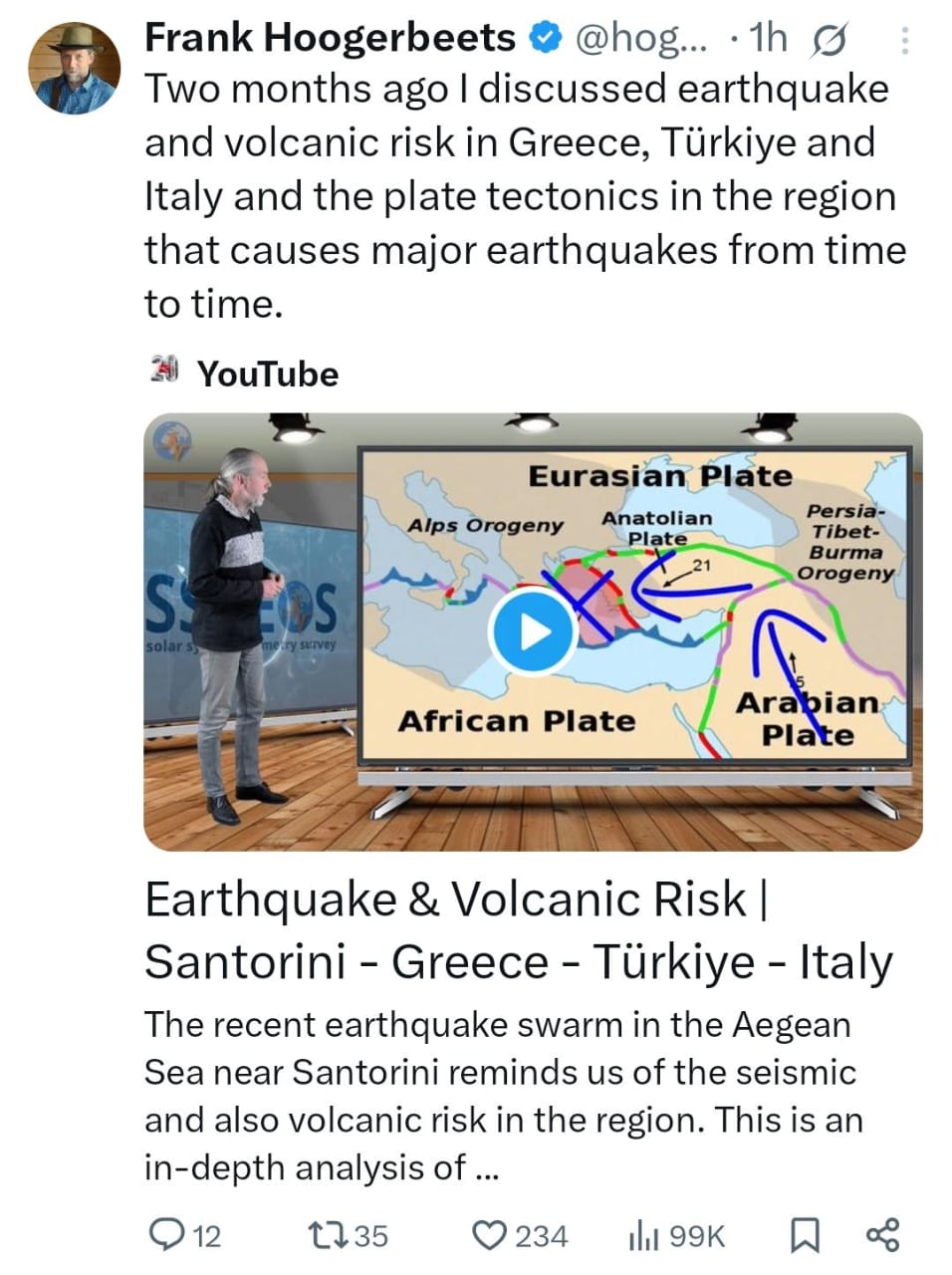Open the Earthquake & Volcanic Risk link card
The width and height of the screenshot is (952, 1275).
coord(518,930)
